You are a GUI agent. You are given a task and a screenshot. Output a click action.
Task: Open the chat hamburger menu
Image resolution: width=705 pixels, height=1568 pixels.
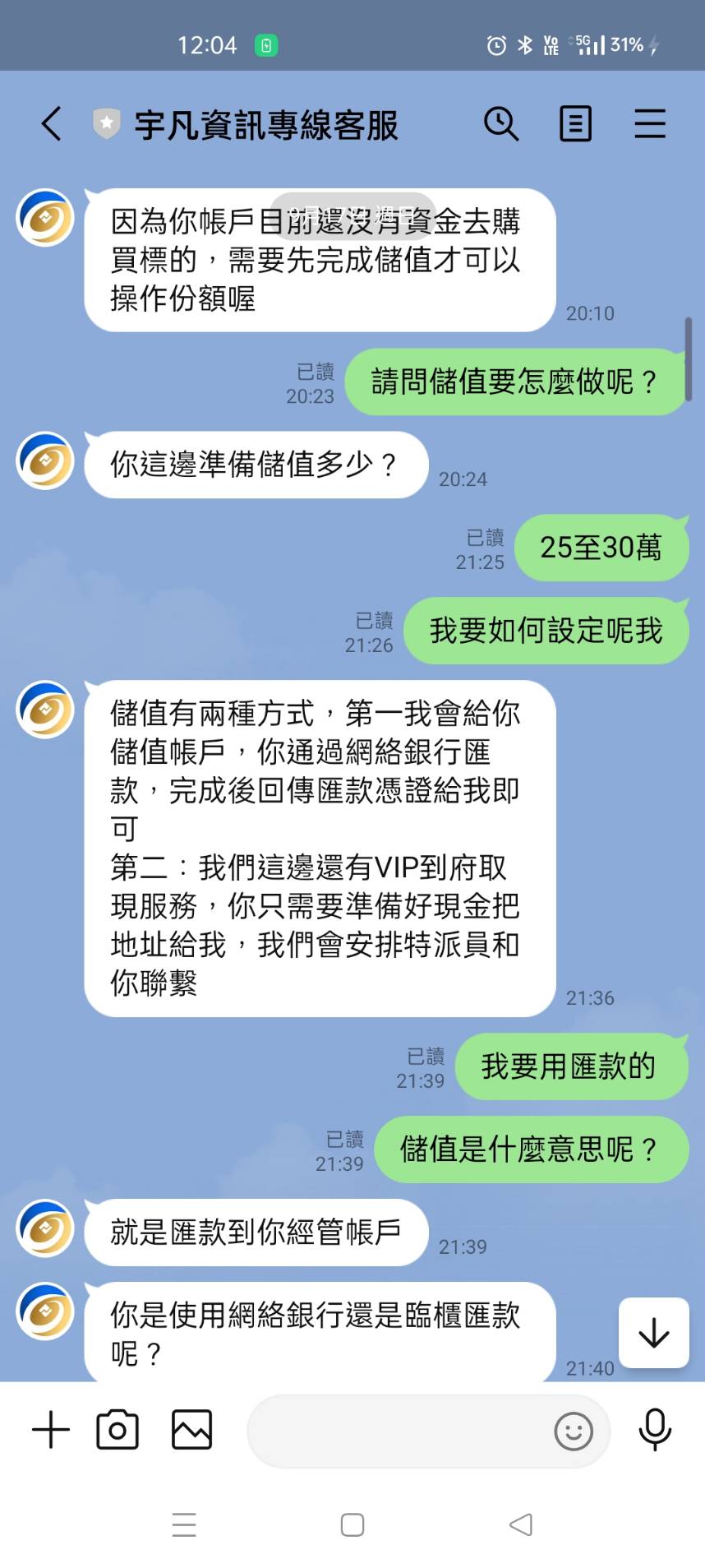point(649,124)
